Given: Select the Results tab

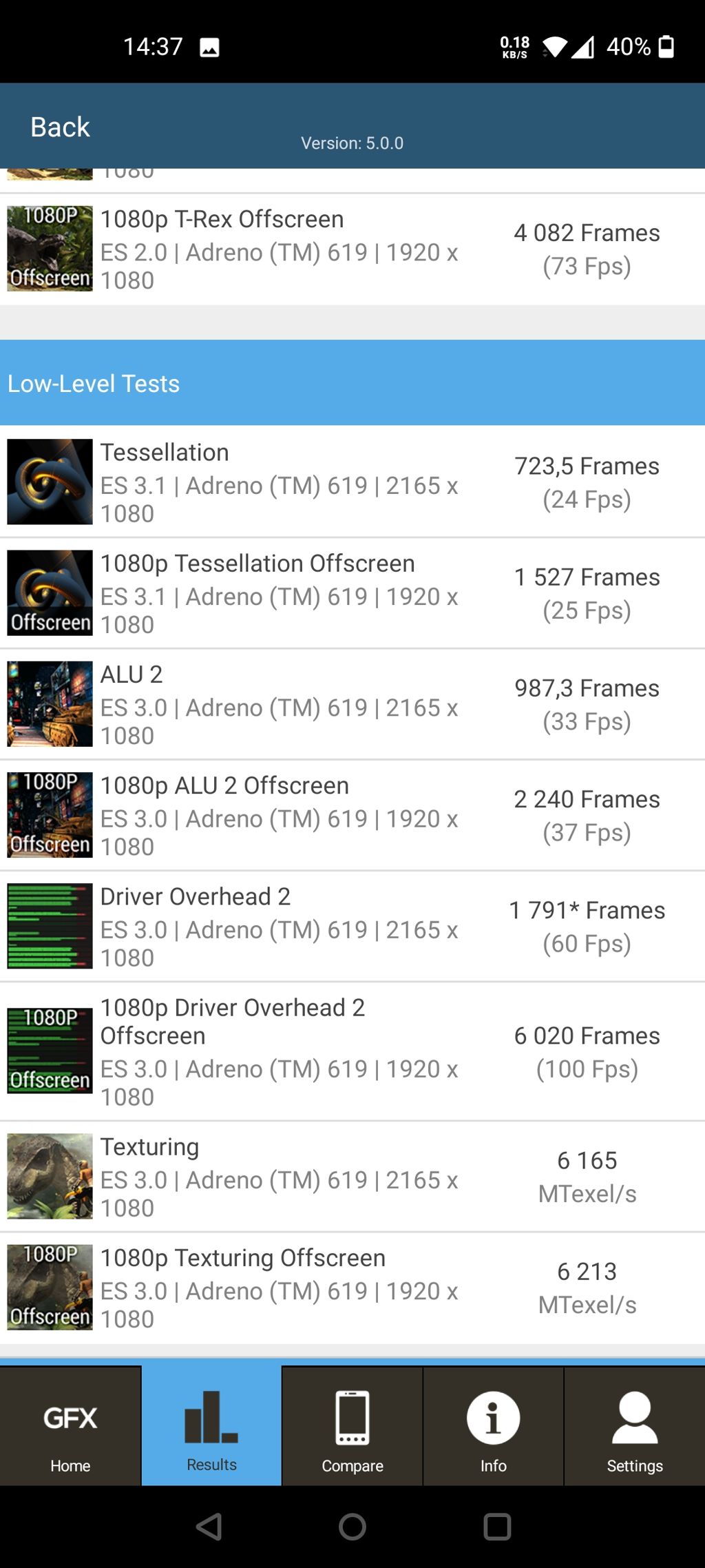Looking at the screenshot, I should click(211, 1426).
